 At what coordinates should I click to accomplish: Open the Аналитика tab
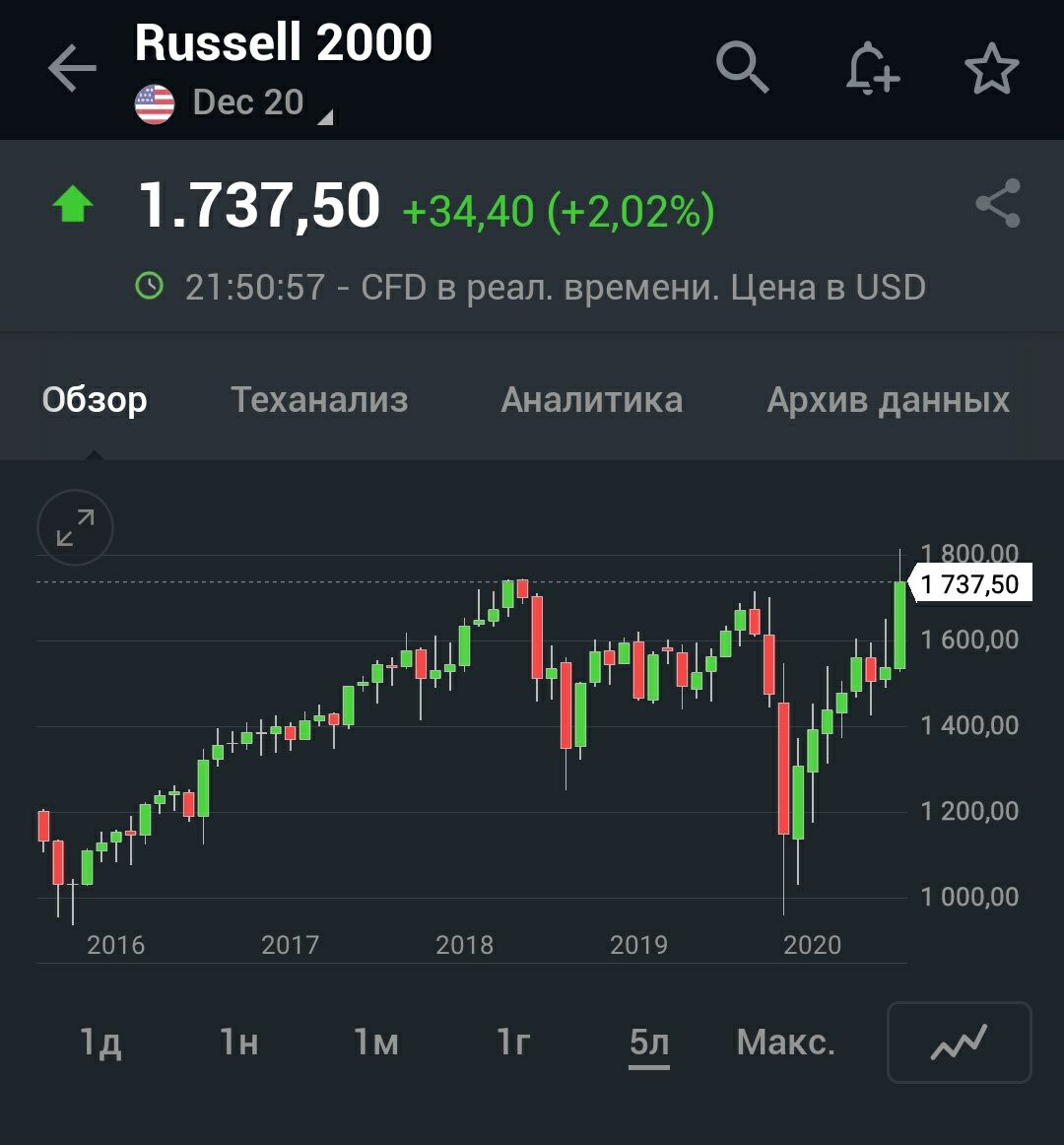coord(591,400)
